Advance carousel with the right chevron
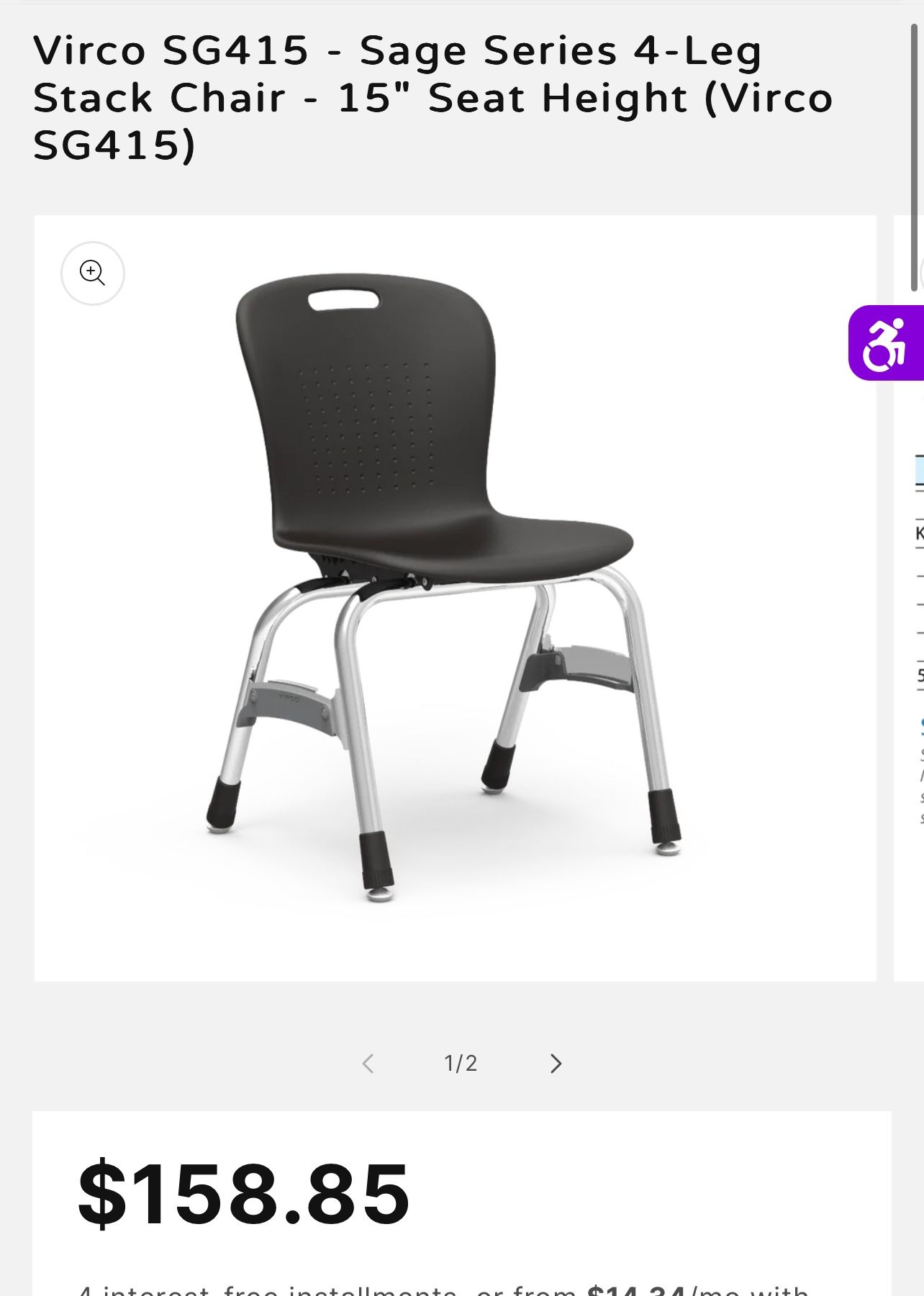This screenshot has height=1296, width=924. pyautogui.click(x=555, y=1062)
